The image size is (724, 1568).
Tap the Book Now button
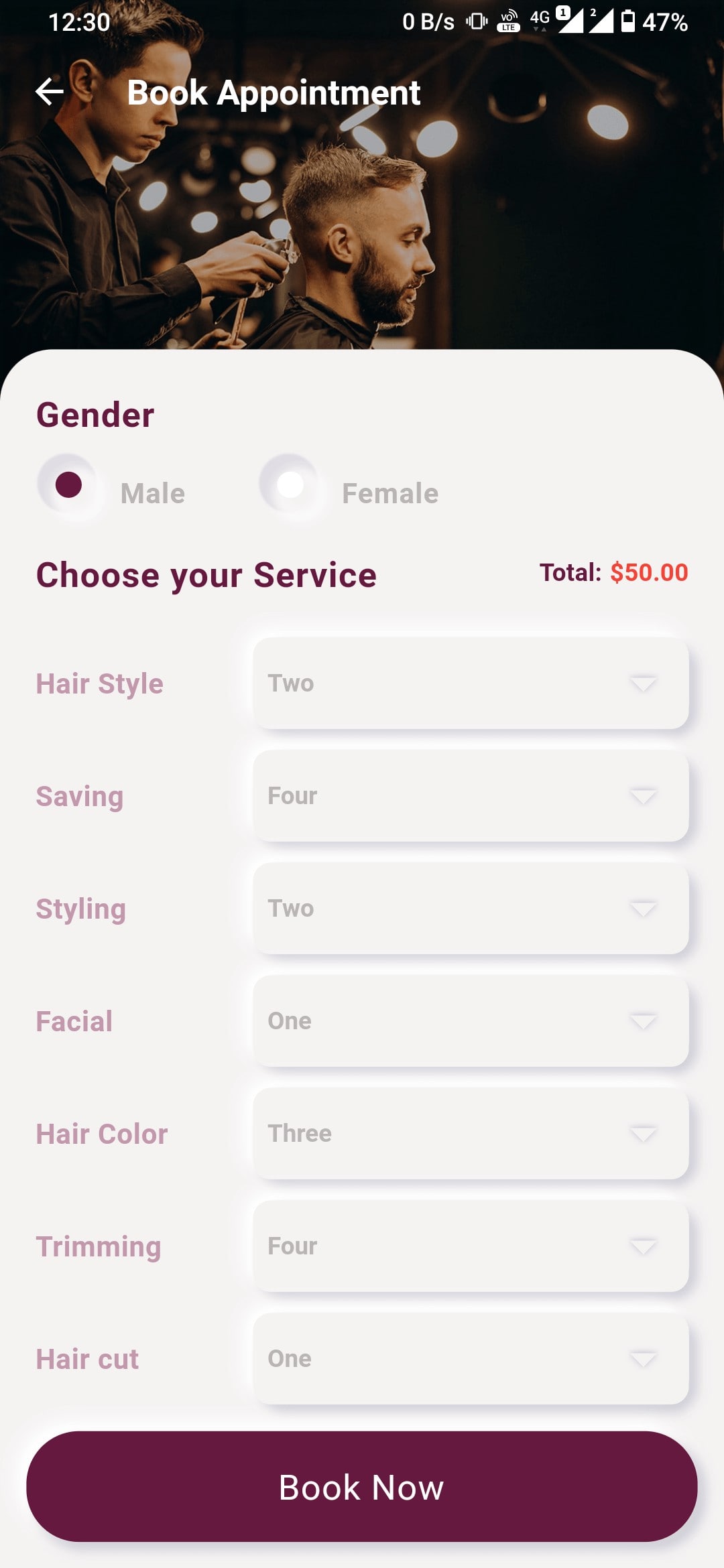coord(362,1487)
